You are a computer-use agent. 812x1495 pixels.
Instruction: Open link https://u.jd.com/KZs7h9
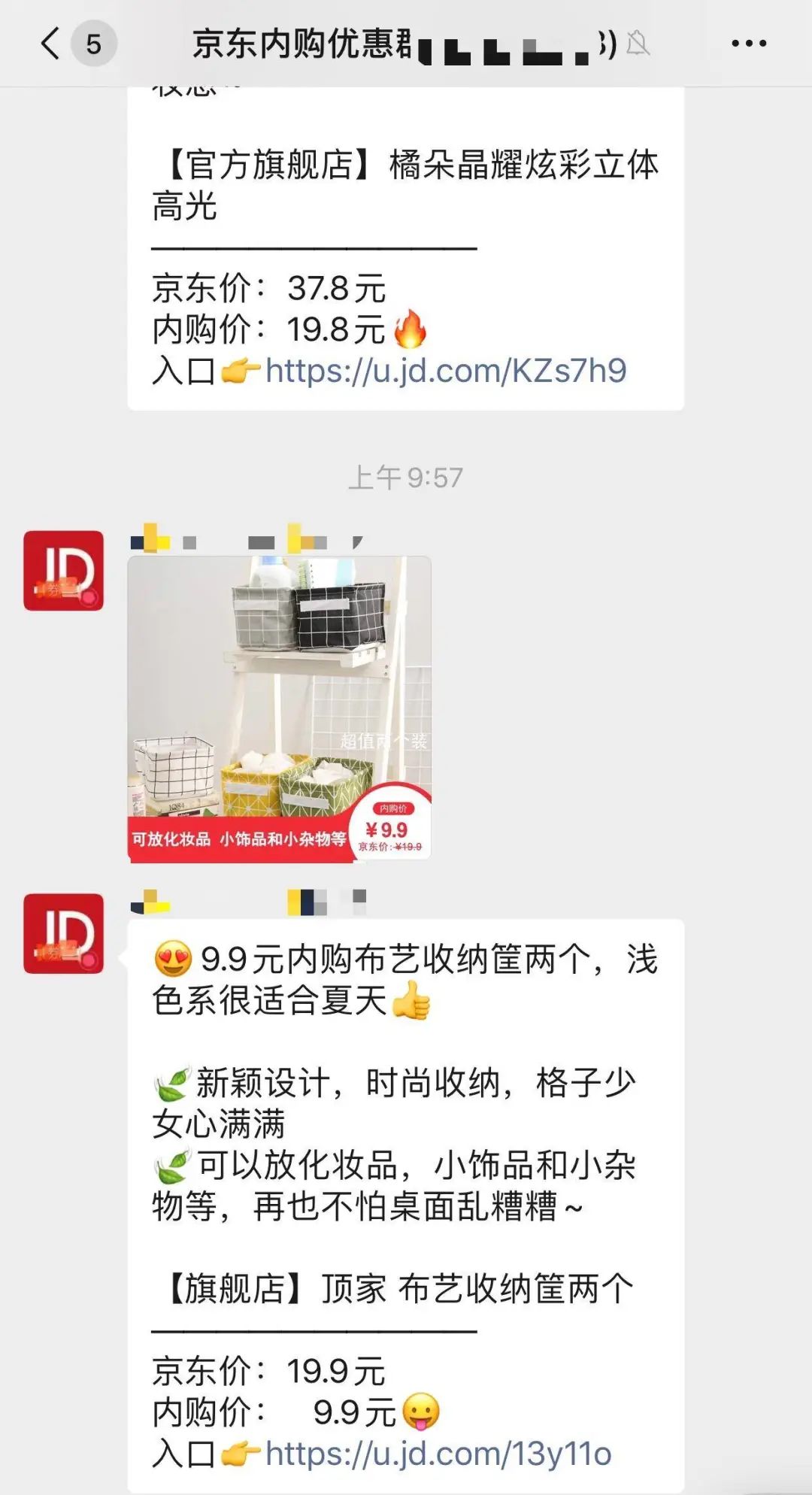(x=446, y=370)
